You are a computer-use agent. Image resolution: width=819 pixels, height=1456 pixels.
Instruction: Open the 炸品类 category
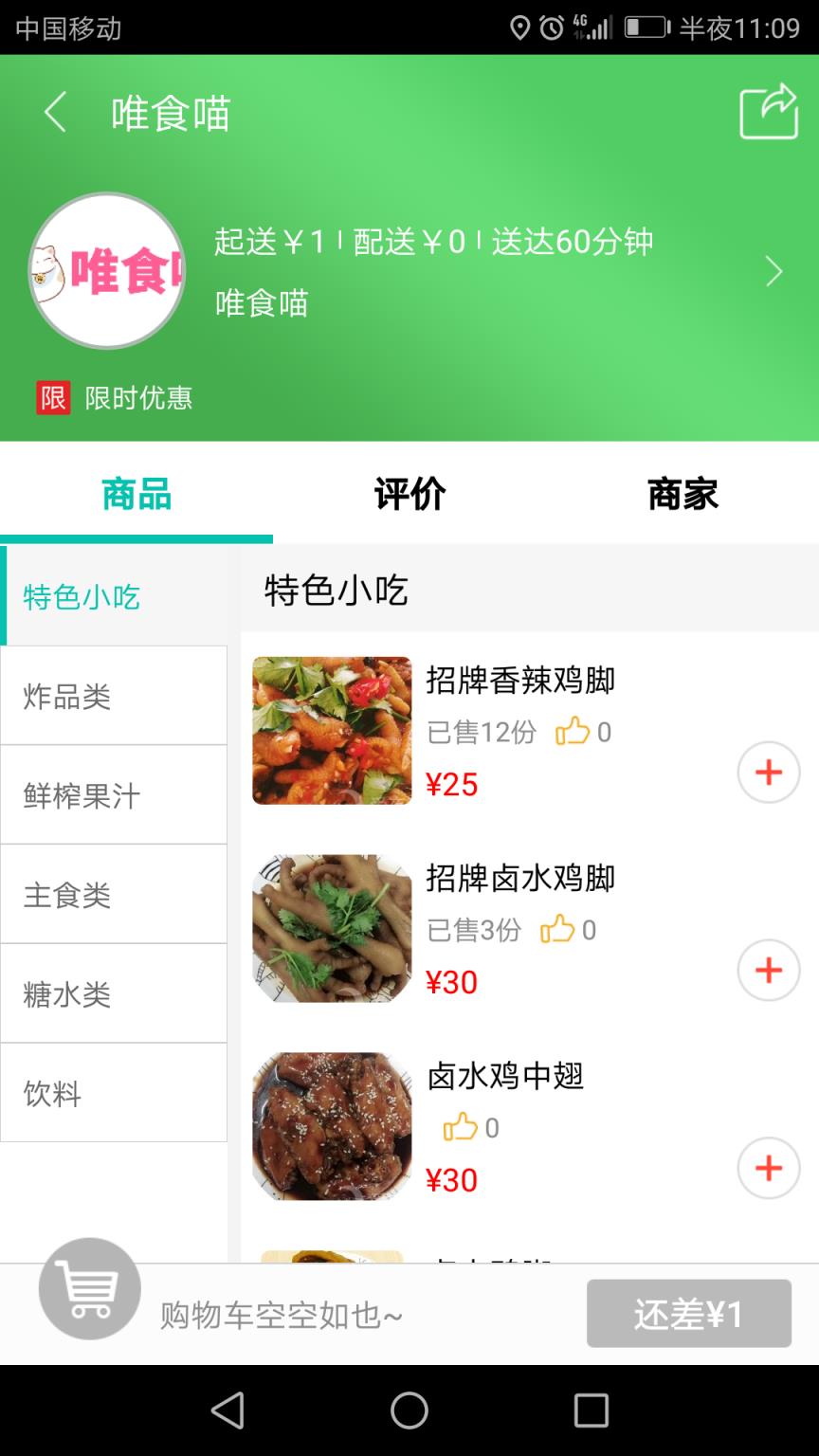point(114,697)
